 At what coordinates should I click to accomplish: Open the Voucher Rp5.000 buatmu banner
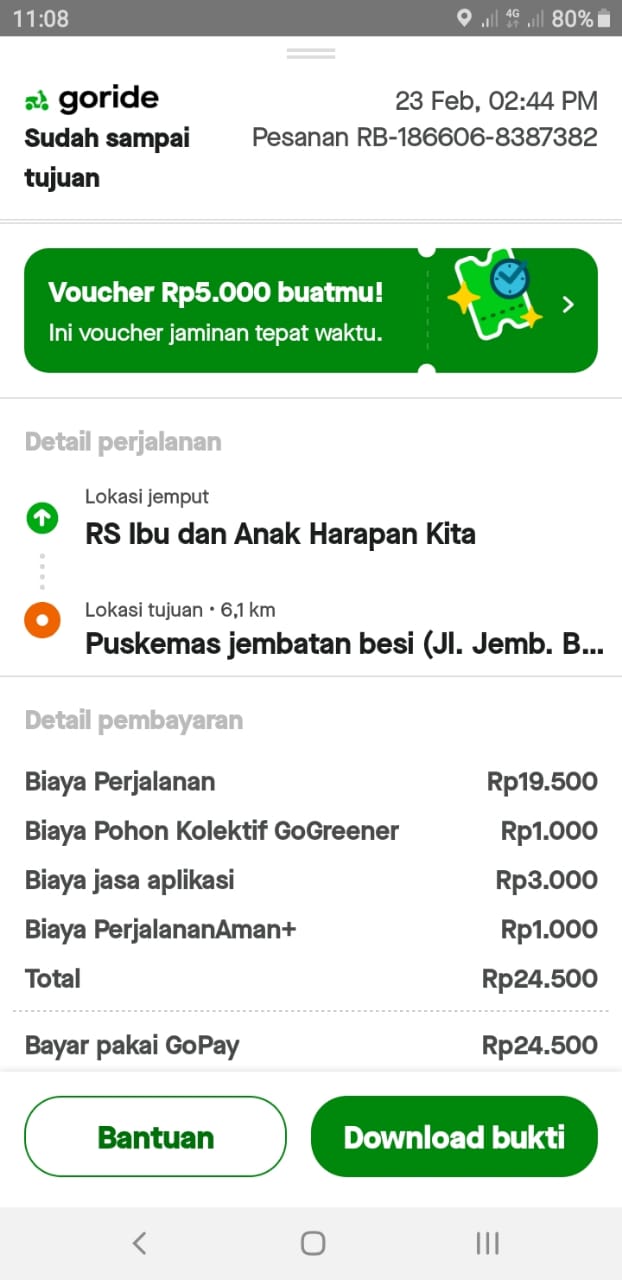(x=310, y=310)
